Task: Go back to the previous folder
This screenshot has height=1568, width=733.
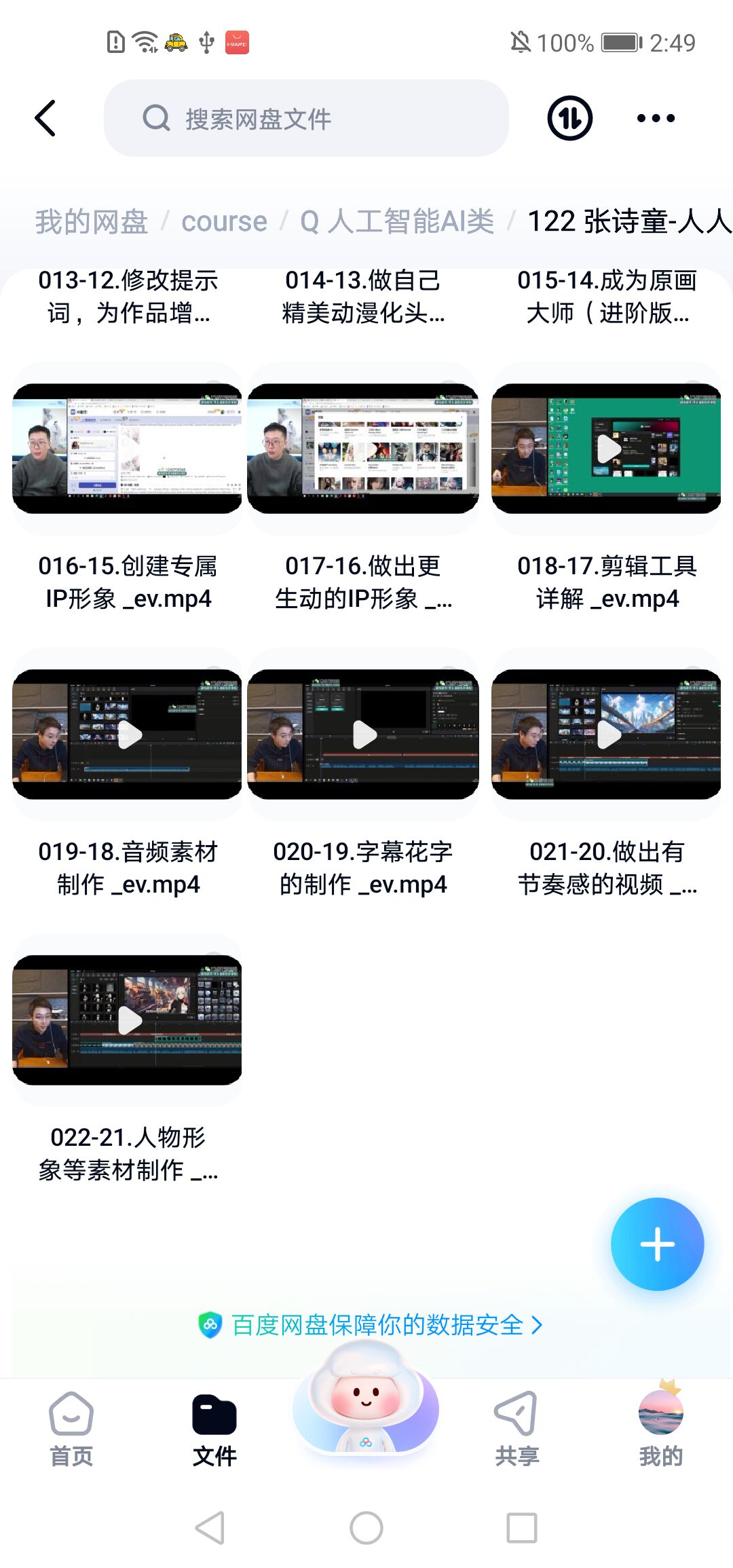Action: (x=45, y=119)
